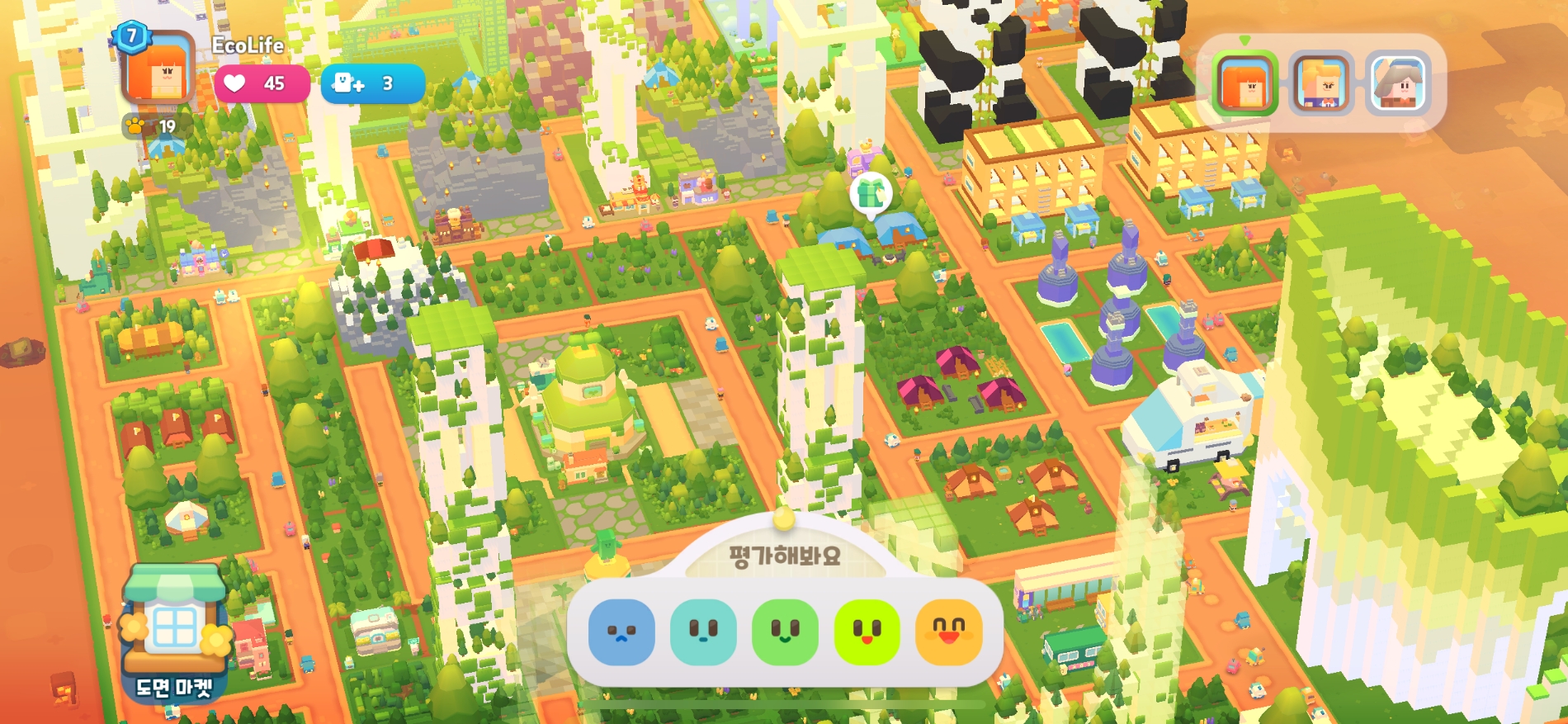Rate the town with the lime happy face
The image size is (1568, 724).
[867, 632]
